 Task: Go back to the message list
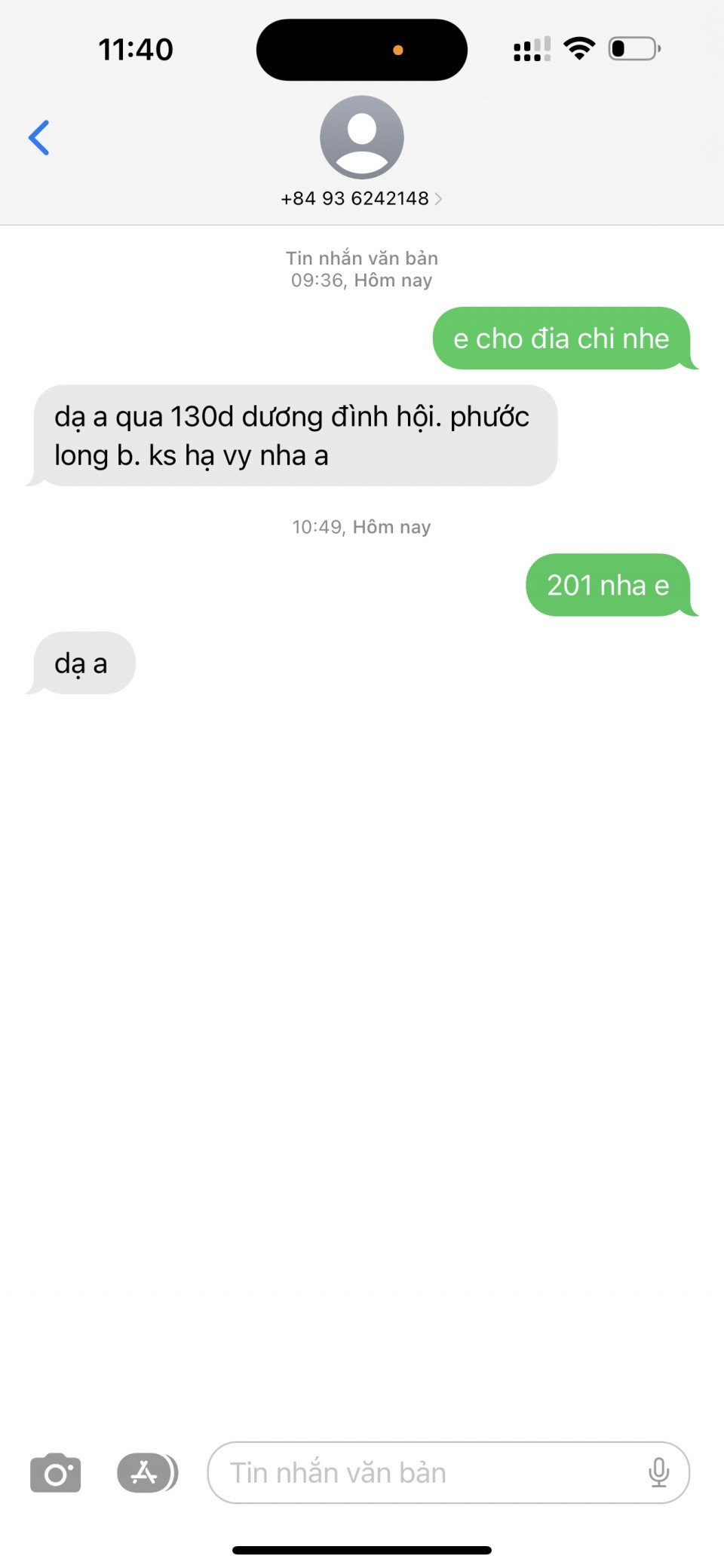point(39,138)
